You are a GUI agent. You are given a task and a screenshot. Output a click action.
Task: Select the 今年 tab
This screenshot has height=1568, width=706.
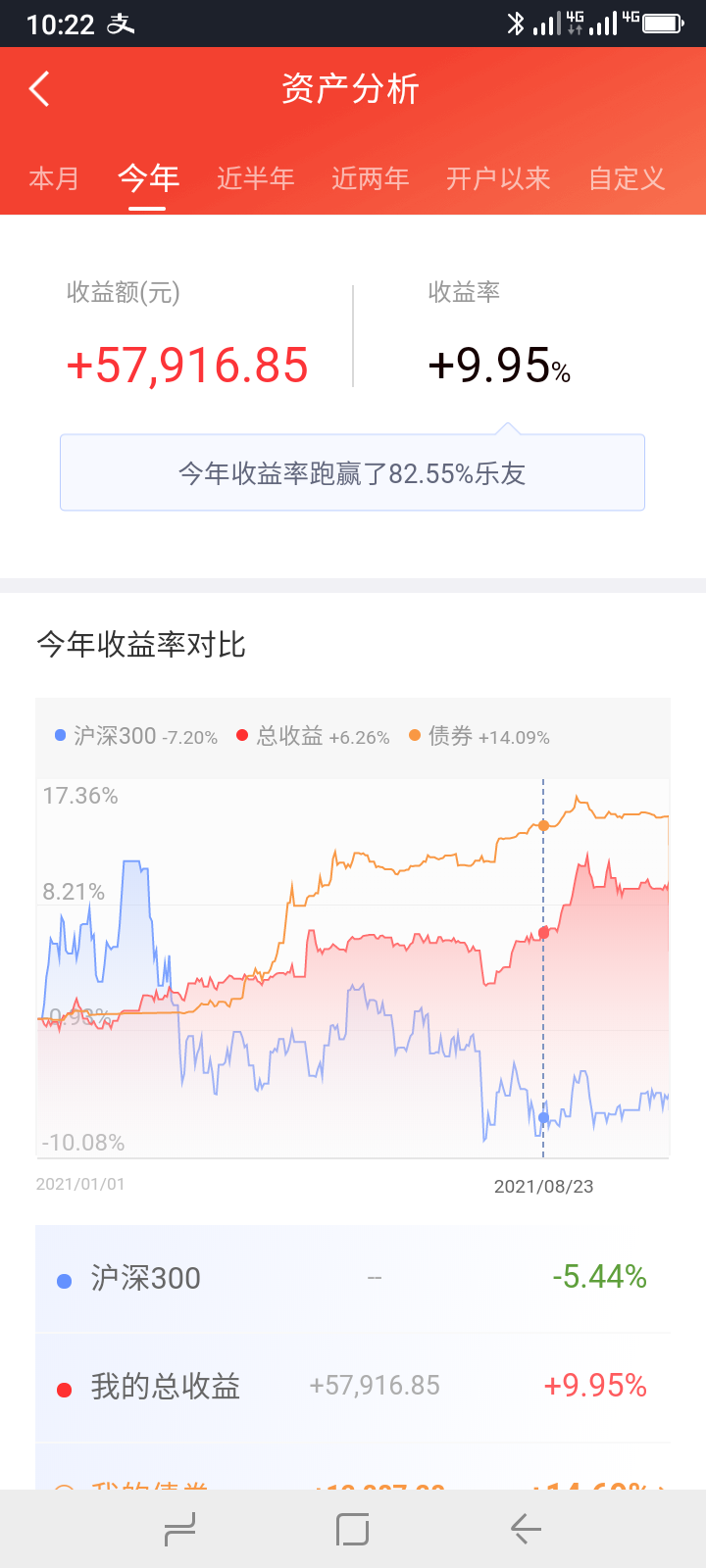coord(148,178)
